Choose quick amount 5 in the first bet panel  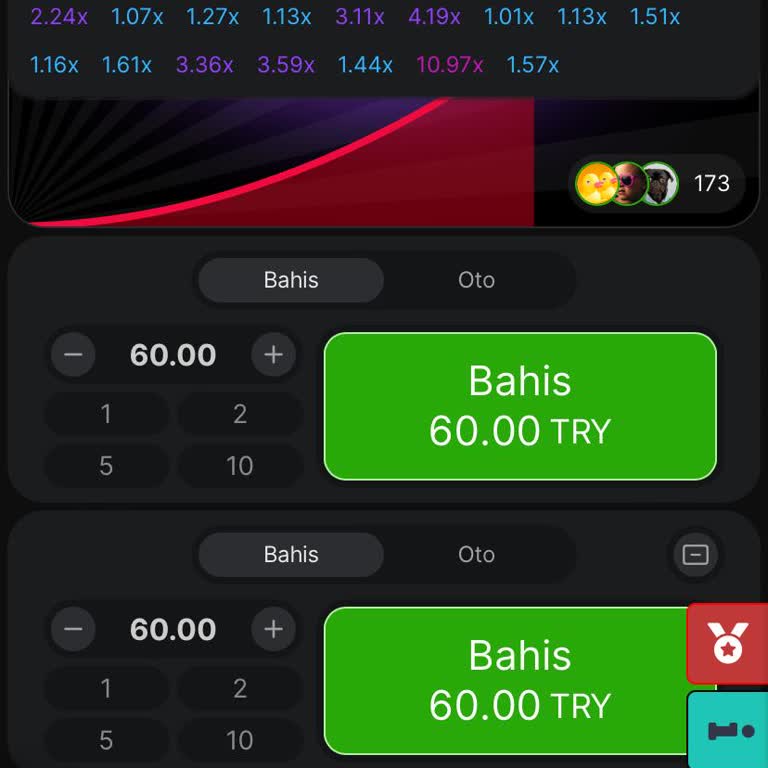pos(106,466)
